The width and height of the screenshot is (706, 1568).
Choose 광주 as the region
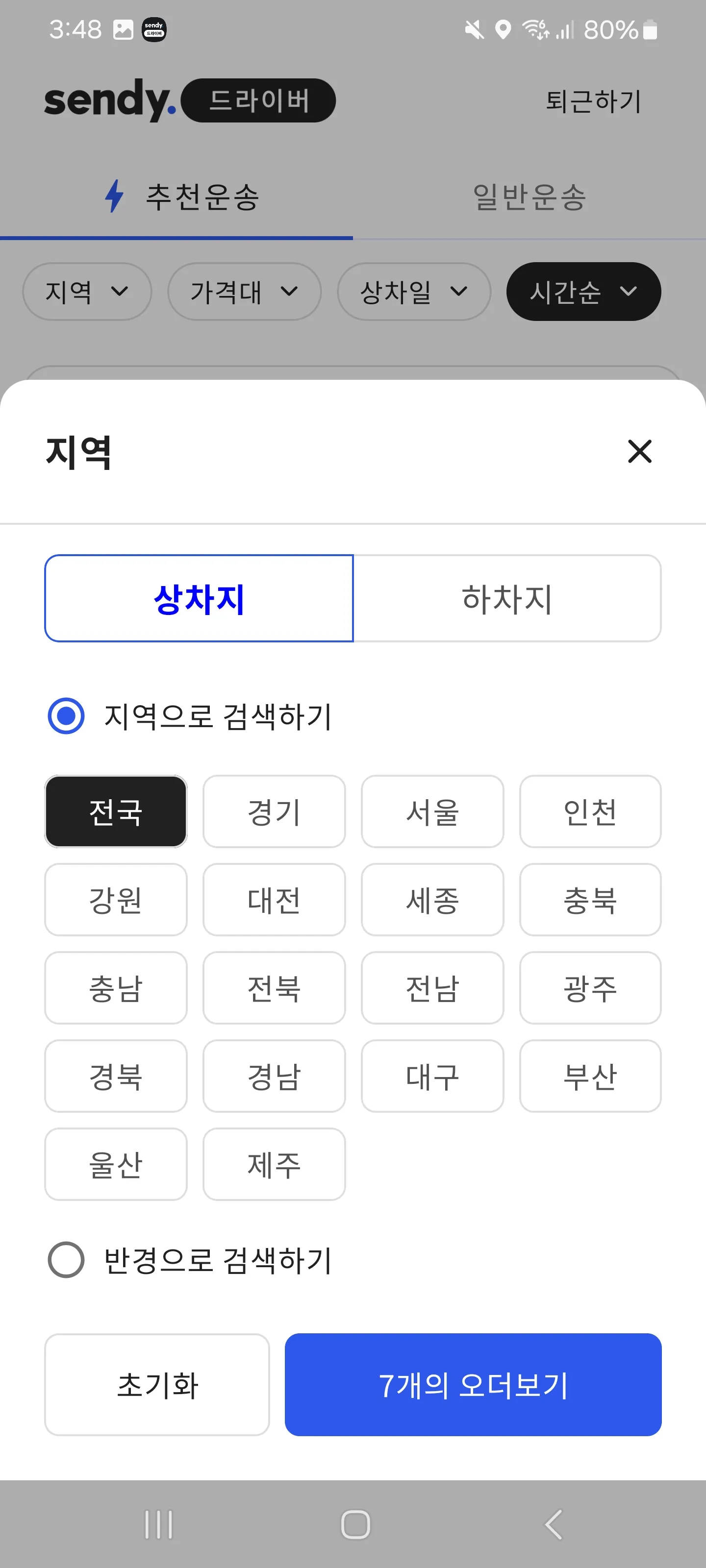590,988
